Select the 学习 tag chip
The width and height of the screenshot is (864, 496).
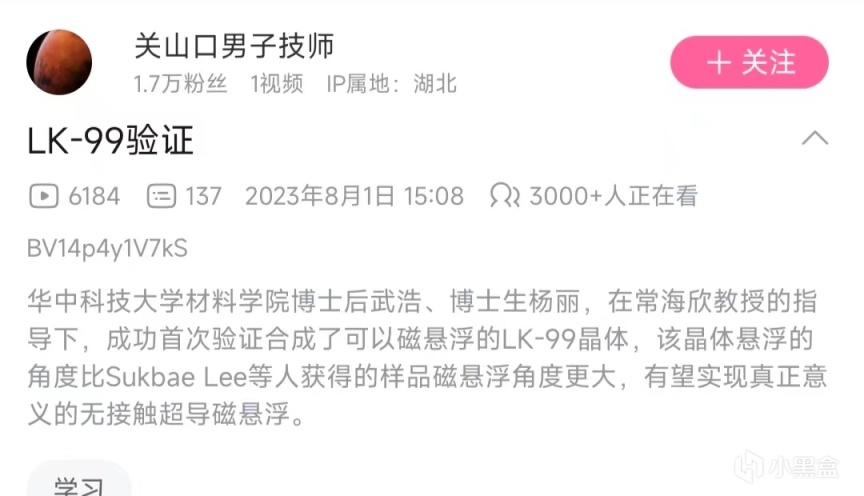tap(78, 484)
